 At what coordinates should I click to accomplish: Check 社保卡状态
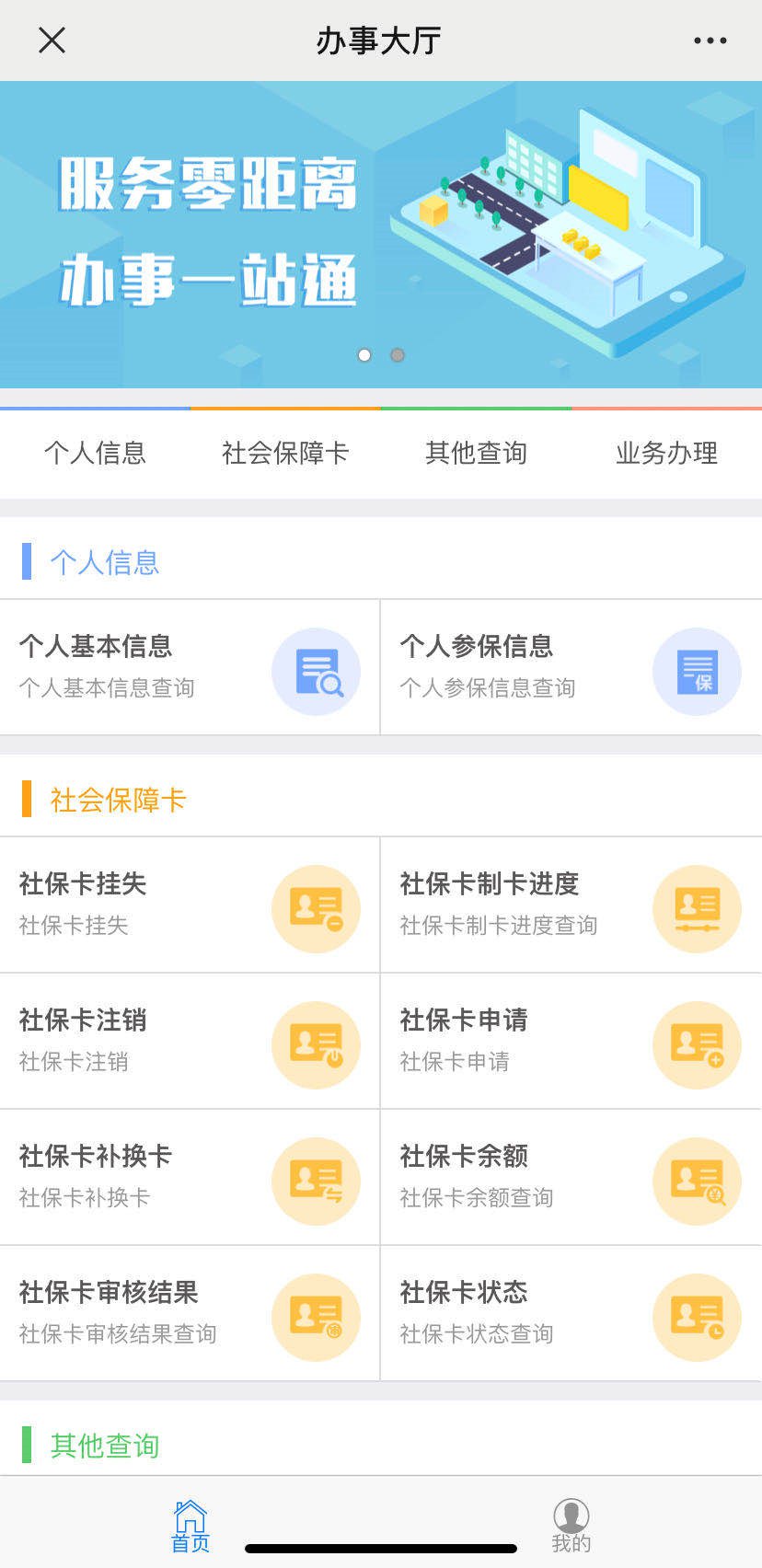point(571,1313)
